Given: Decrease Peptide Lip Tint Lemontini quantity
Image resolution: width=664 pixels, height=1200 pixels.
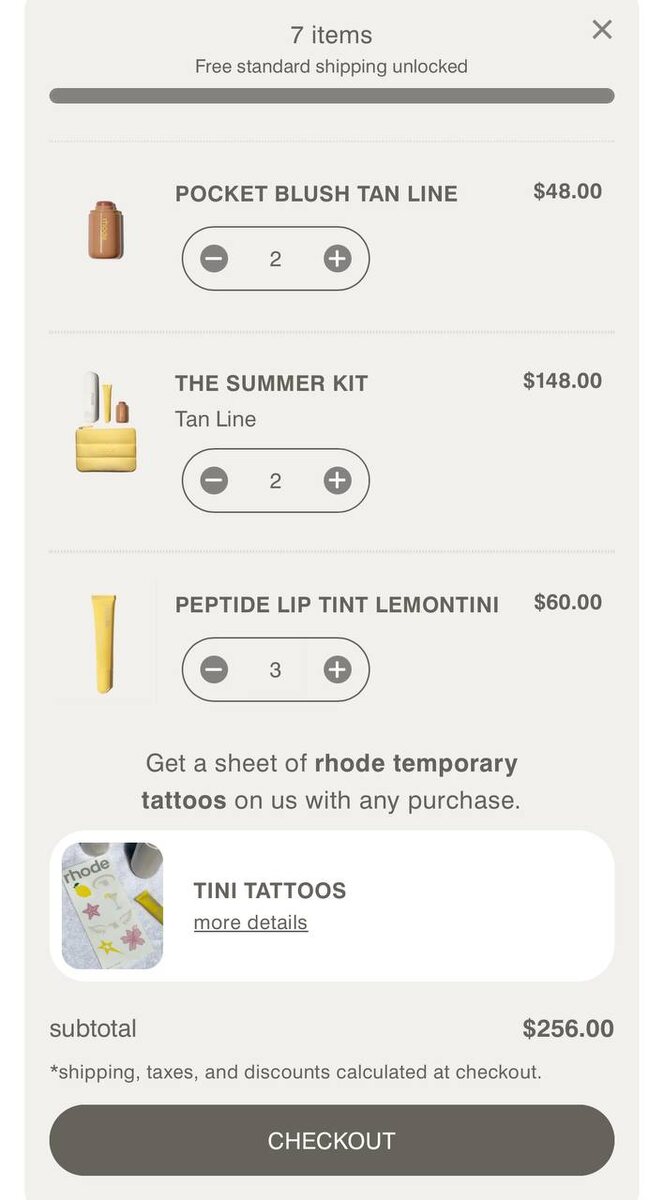Looking at the screenshot, I should pos(214,670).
